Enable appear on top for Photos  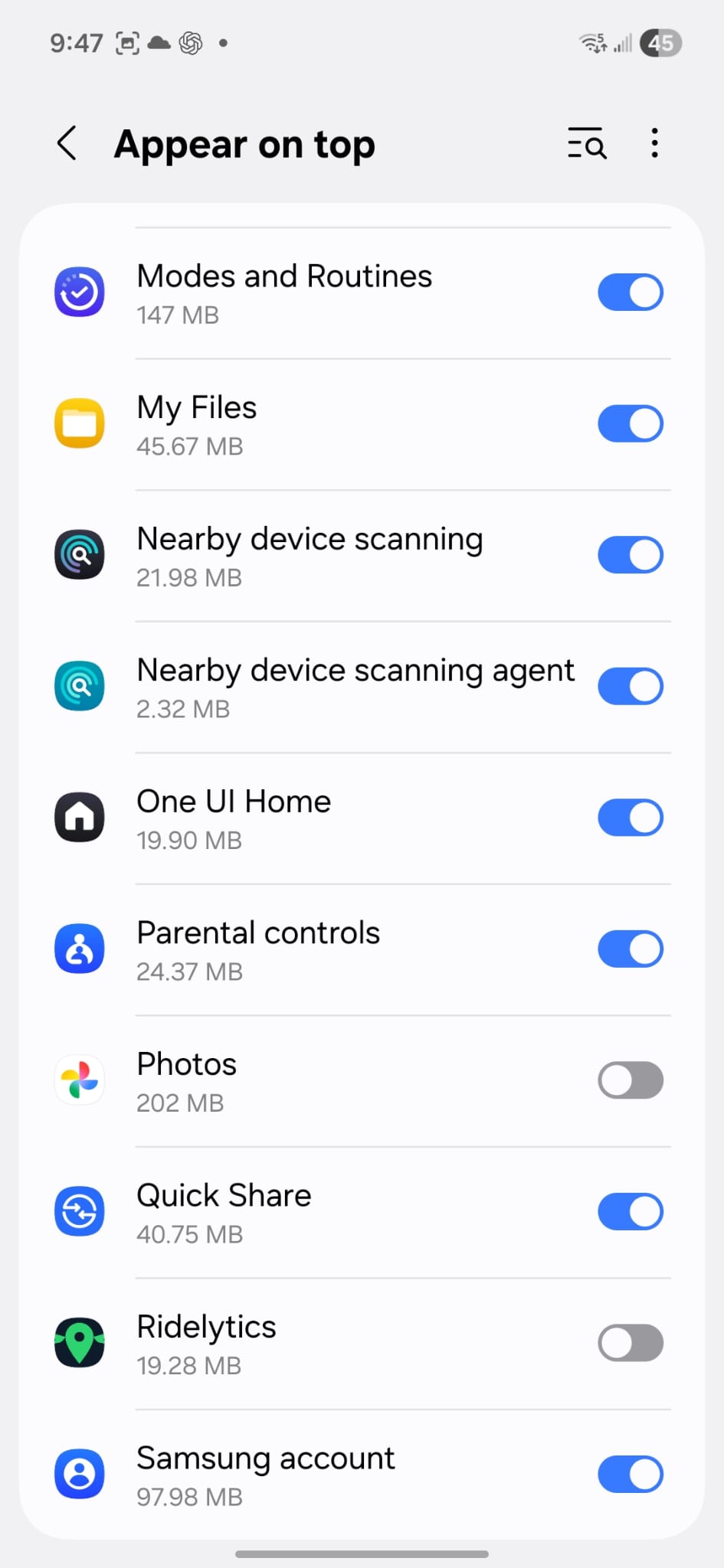pyautogui.click(x=630, y=1080)
